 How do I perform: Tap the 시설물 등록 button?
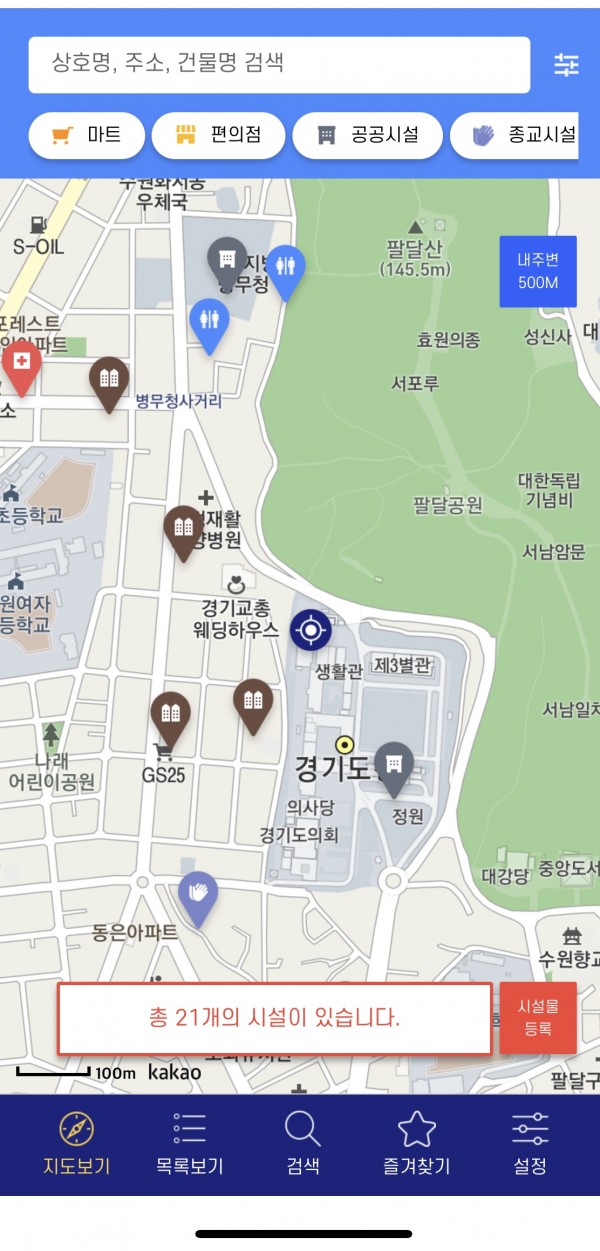pyautogui.click(x=538, y=1018)
